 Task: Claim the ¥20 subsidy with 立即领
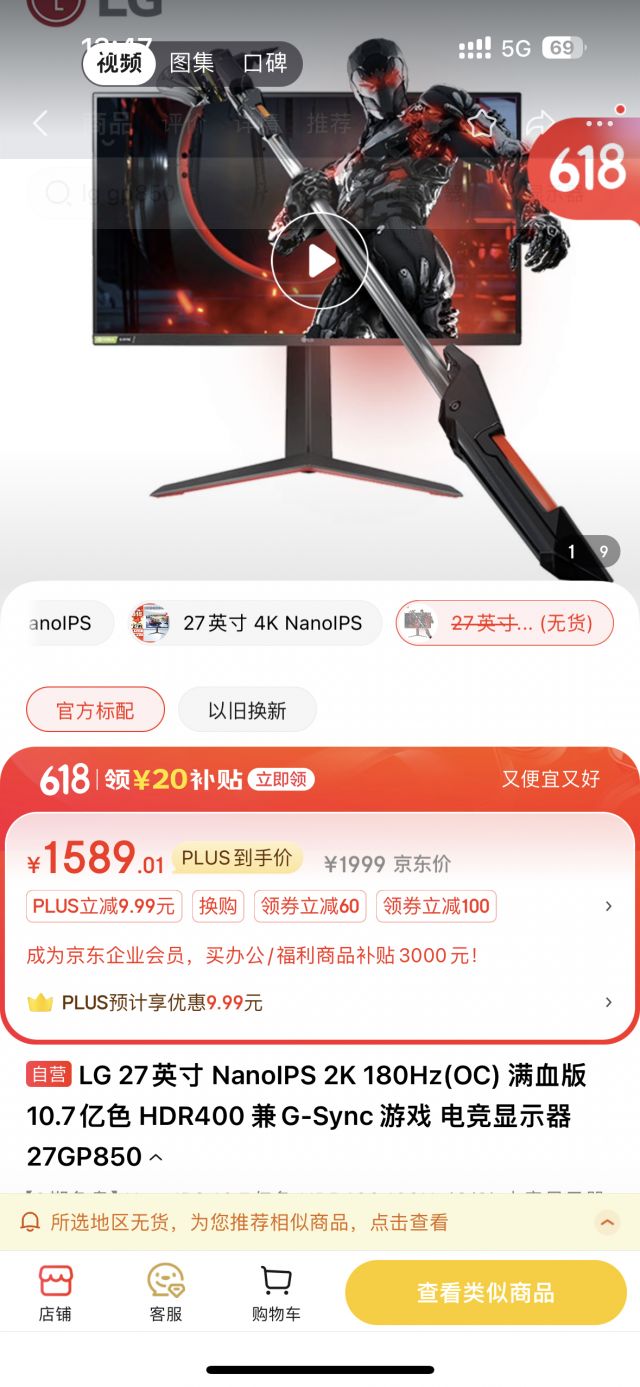(x=281, y=779)
